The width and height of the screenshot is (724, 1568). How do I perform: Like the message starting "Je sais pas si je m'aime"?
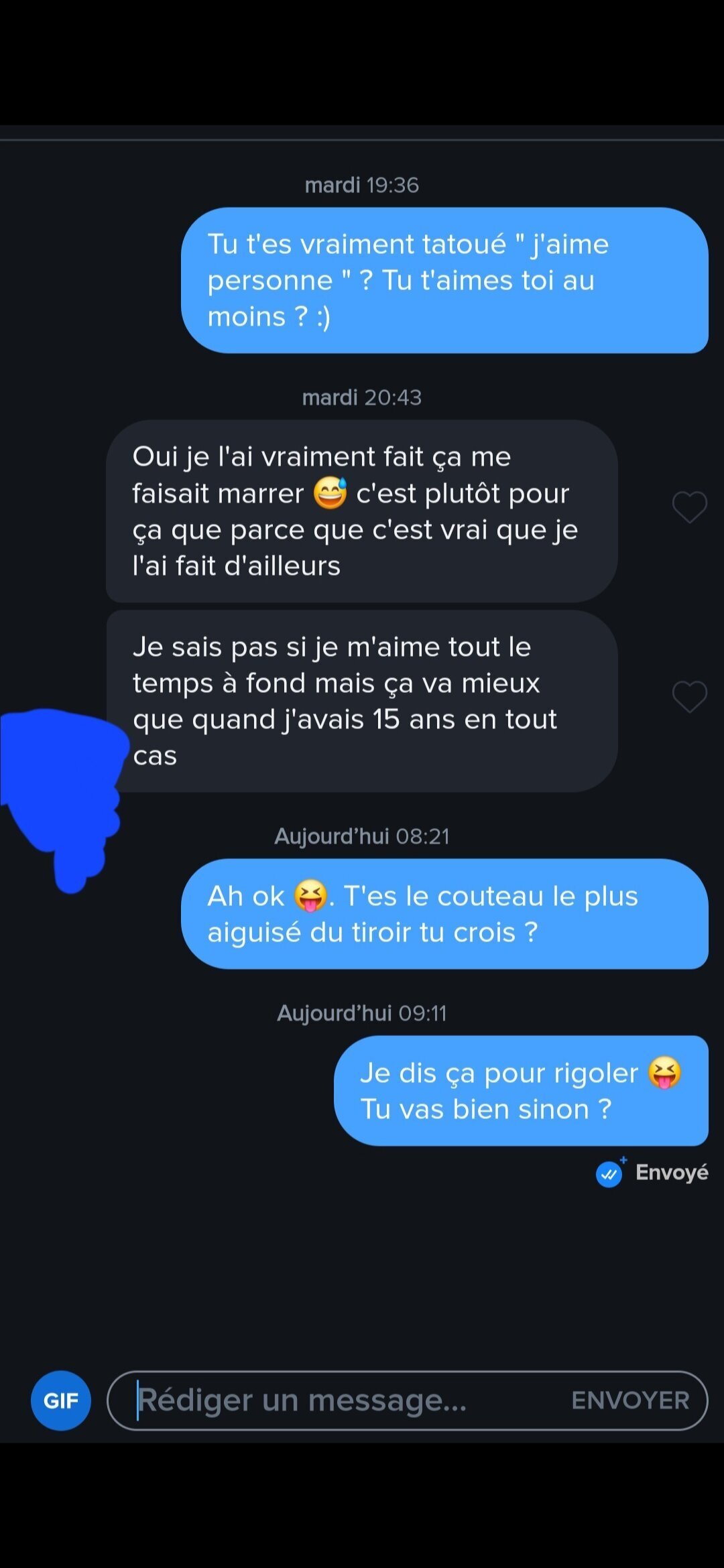coord(690,697)
